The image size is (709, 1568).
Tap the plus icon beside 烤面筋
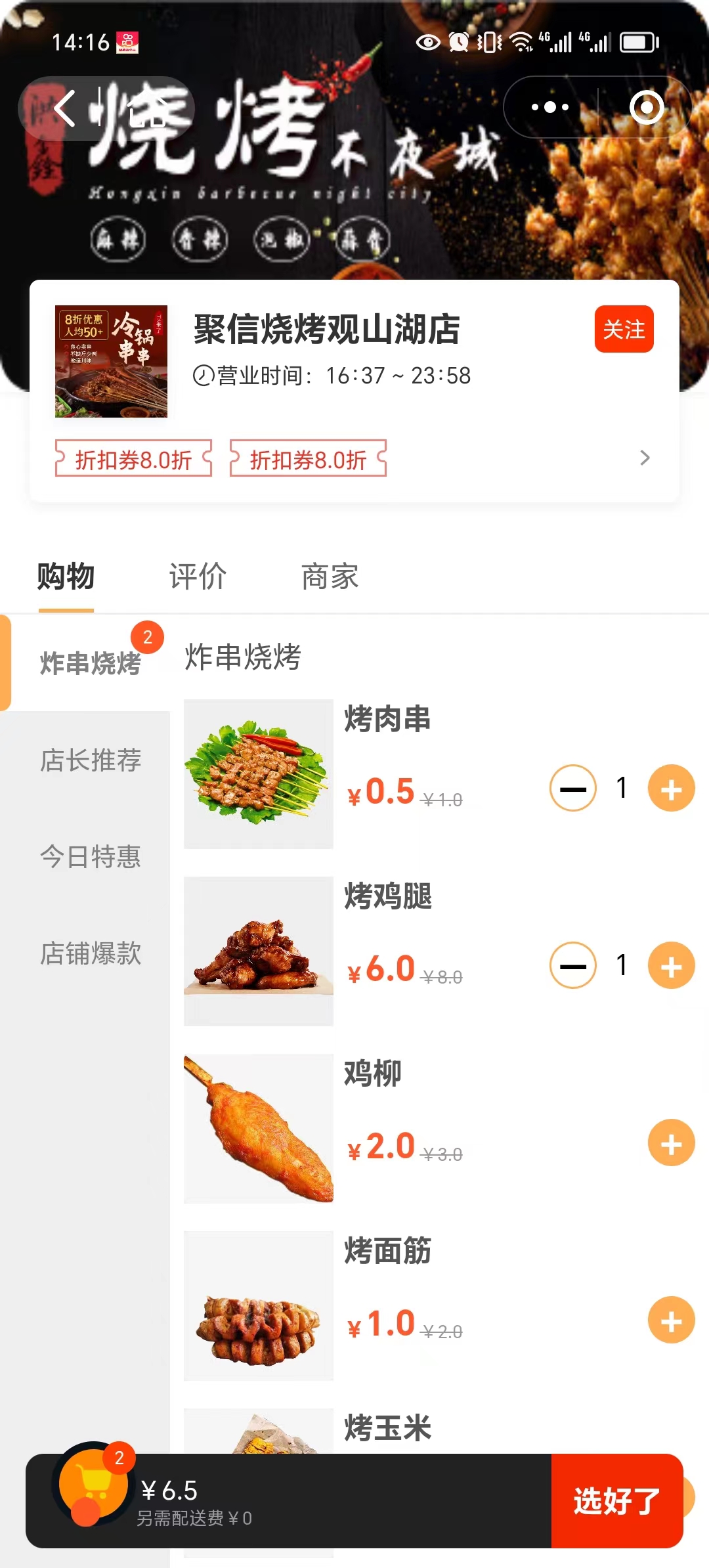tap(670, 1320)
